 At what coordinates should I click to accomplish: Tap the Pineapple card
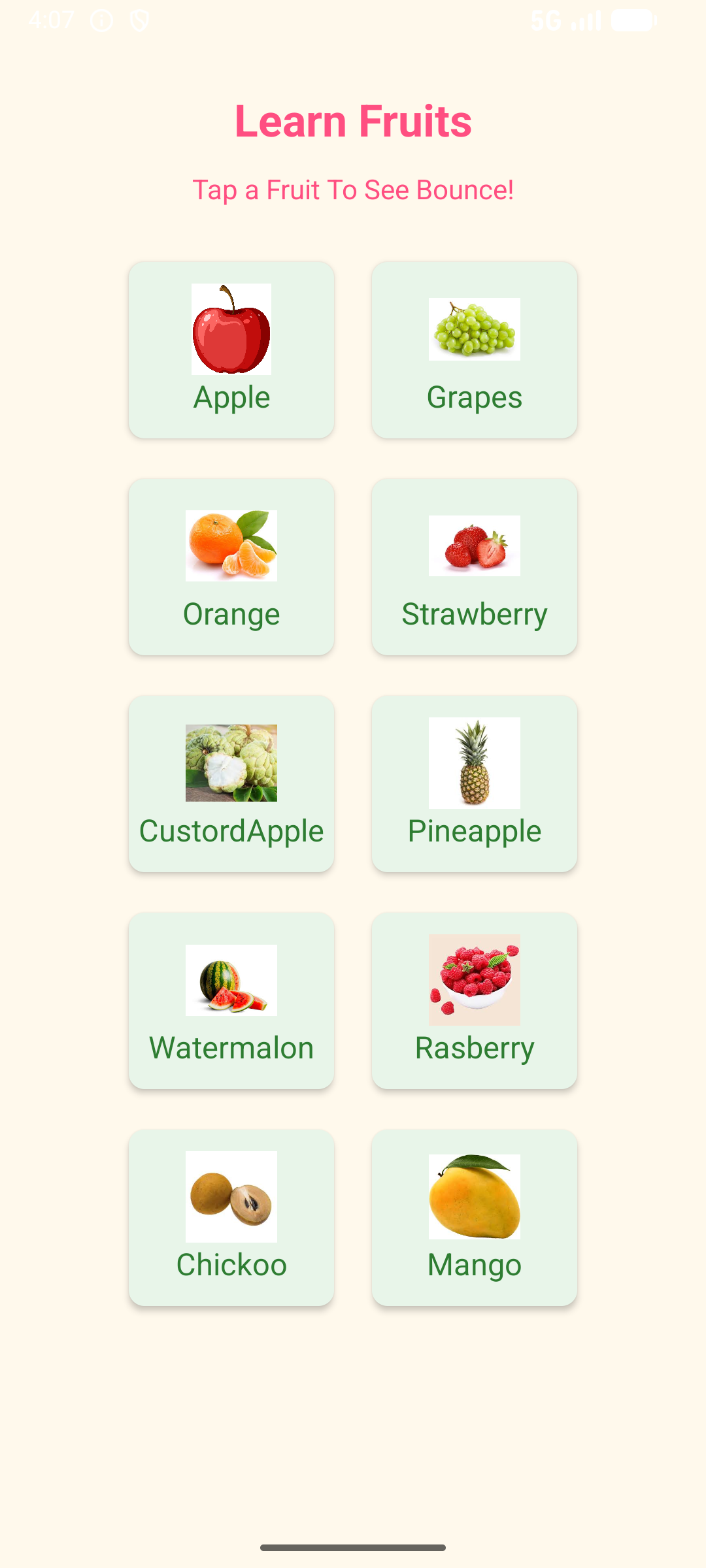[x=475, y=784]
